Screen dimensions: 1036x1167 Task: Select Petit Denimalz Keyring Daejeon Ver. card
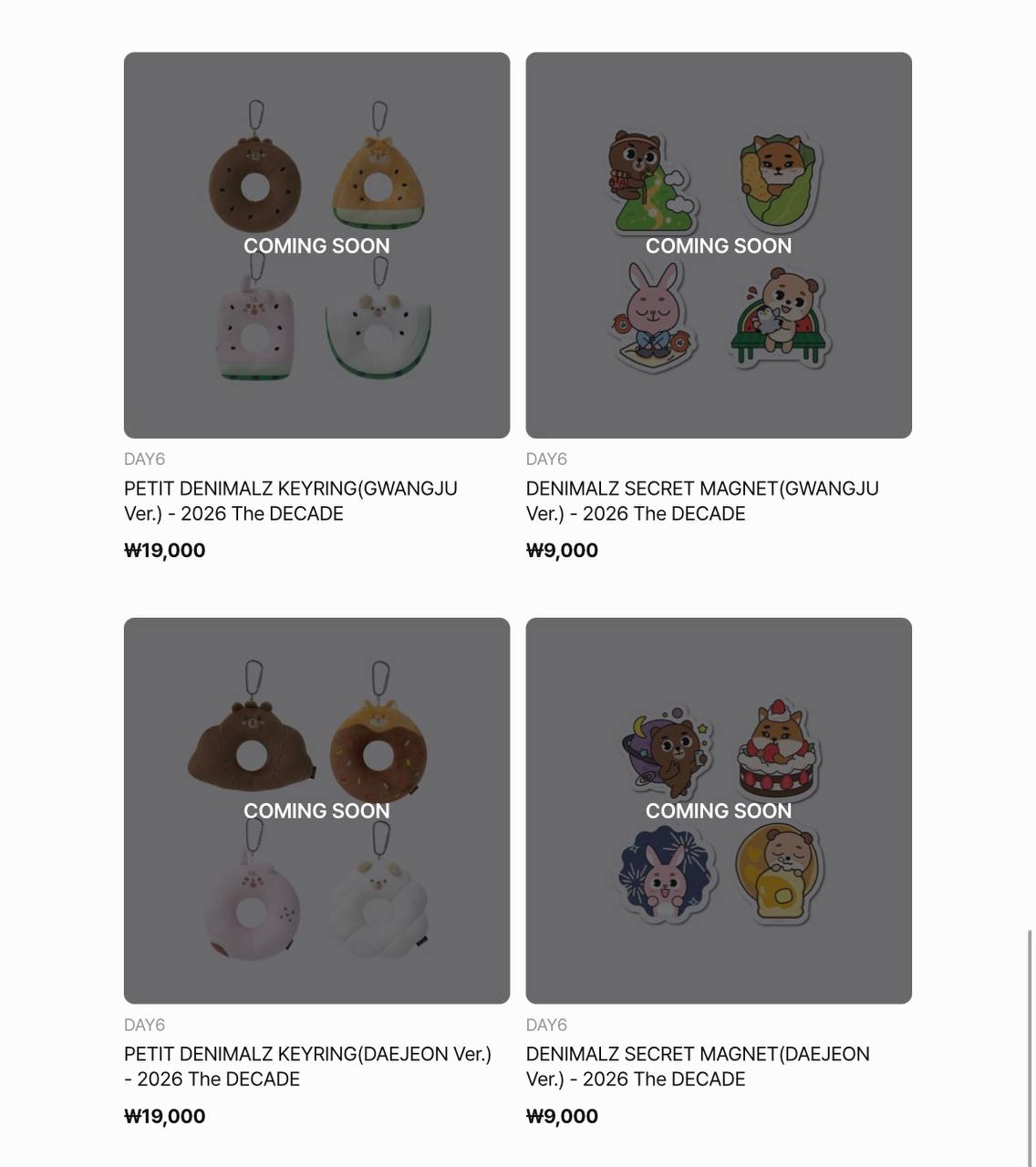(316, 811)
